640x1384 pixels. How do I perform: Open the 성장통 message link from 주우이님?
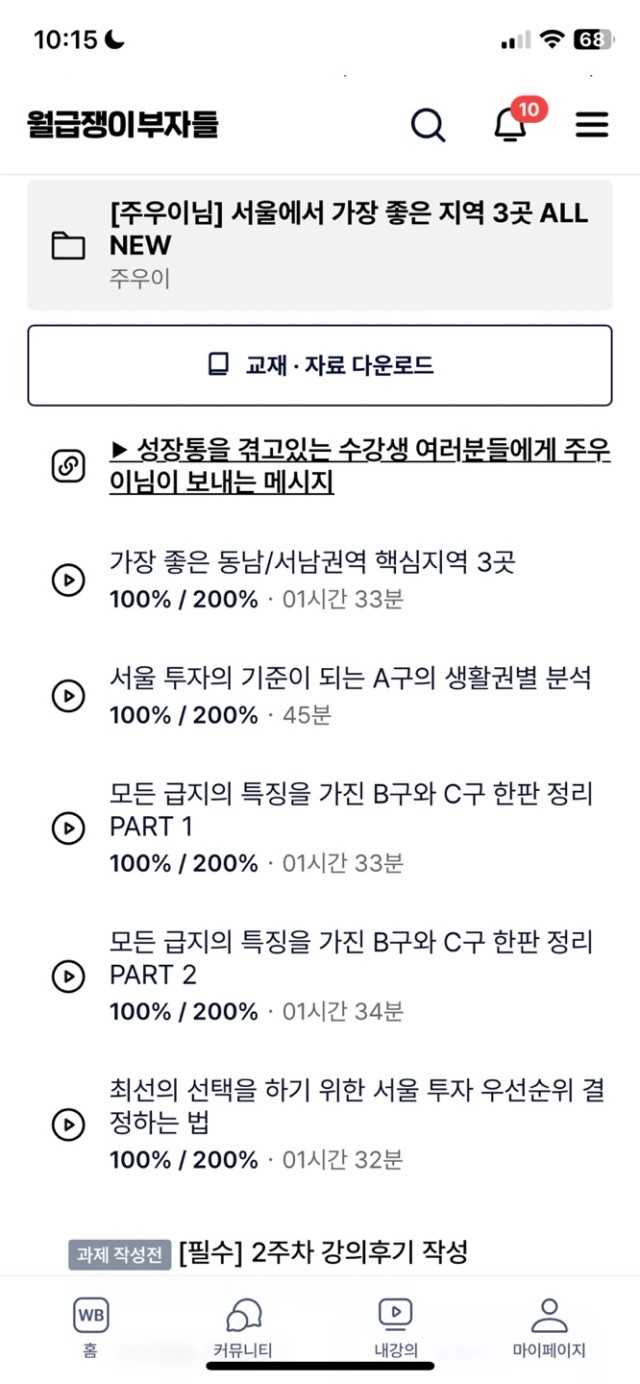(320, 466)
